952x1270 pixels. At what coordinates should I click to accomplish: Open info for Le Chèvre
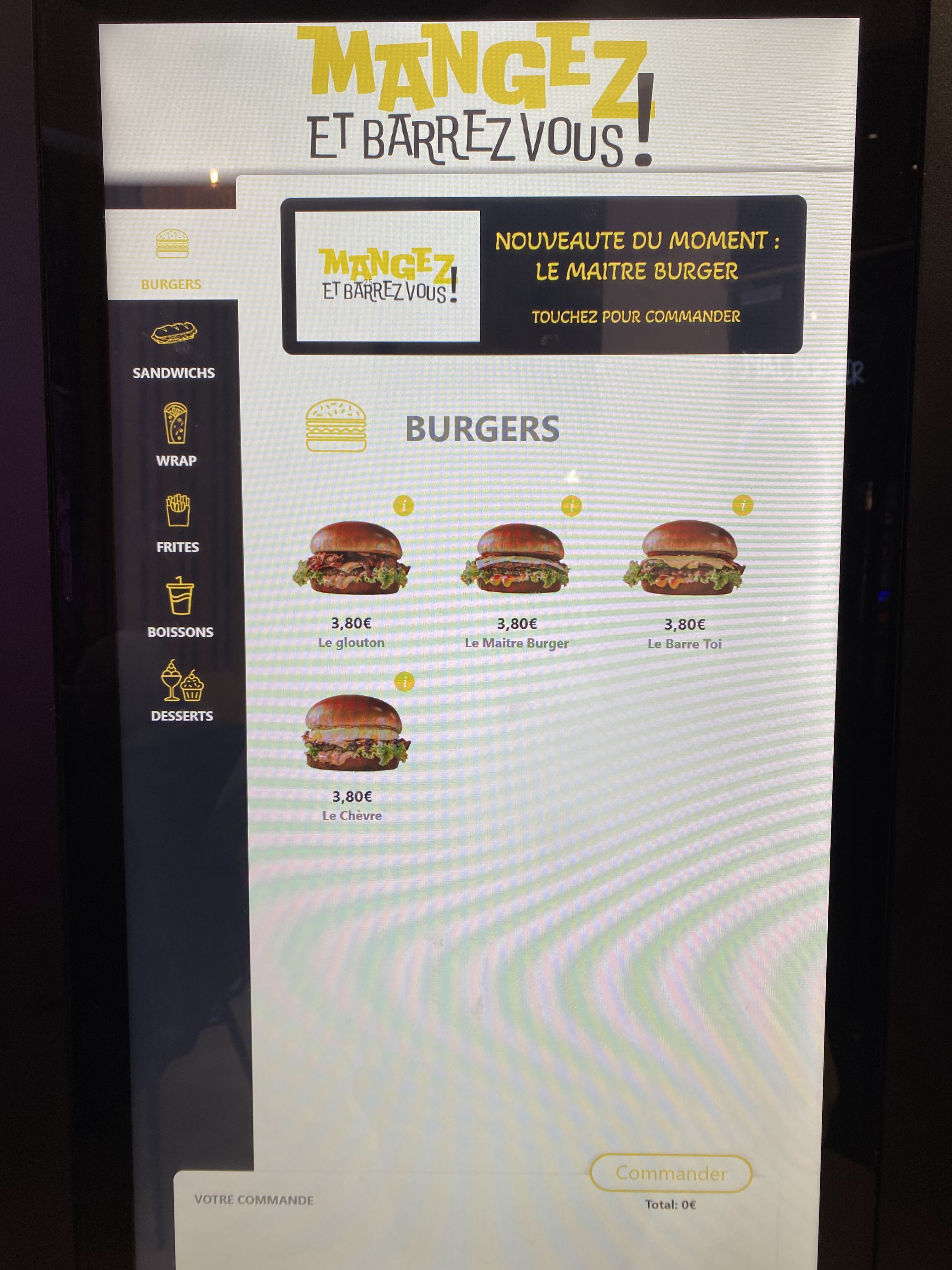pos(405,682)
